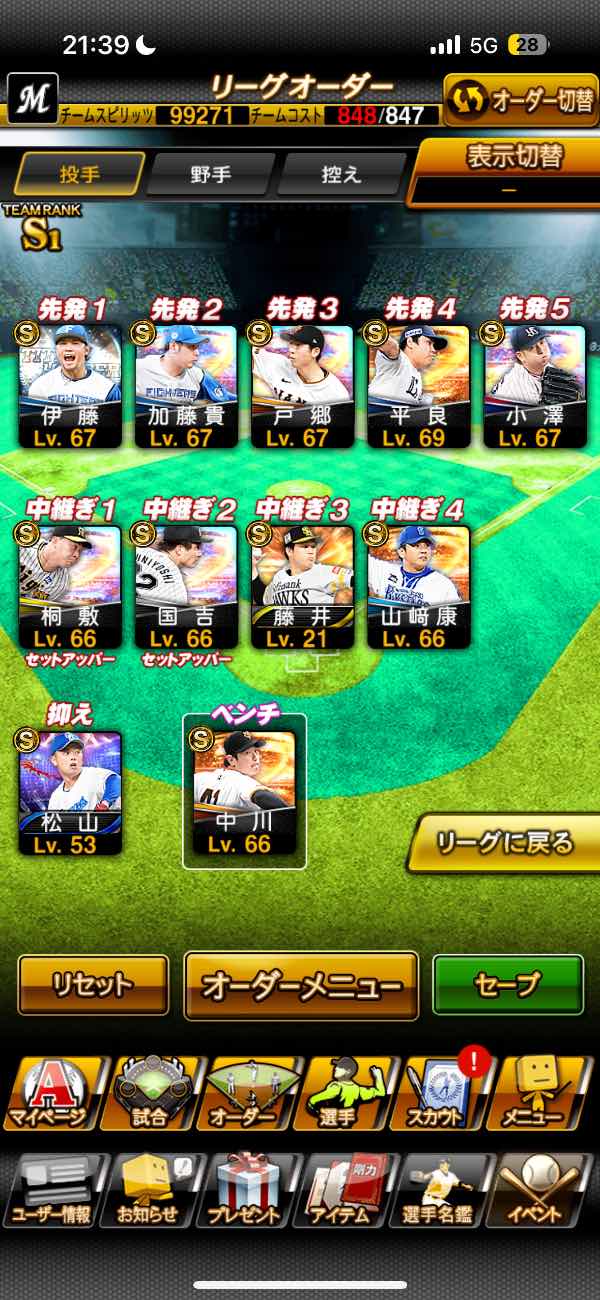The width and height of the screenshot is (600, 1300).
Task: Open お知らせ notices
Action: [148, 1190]
